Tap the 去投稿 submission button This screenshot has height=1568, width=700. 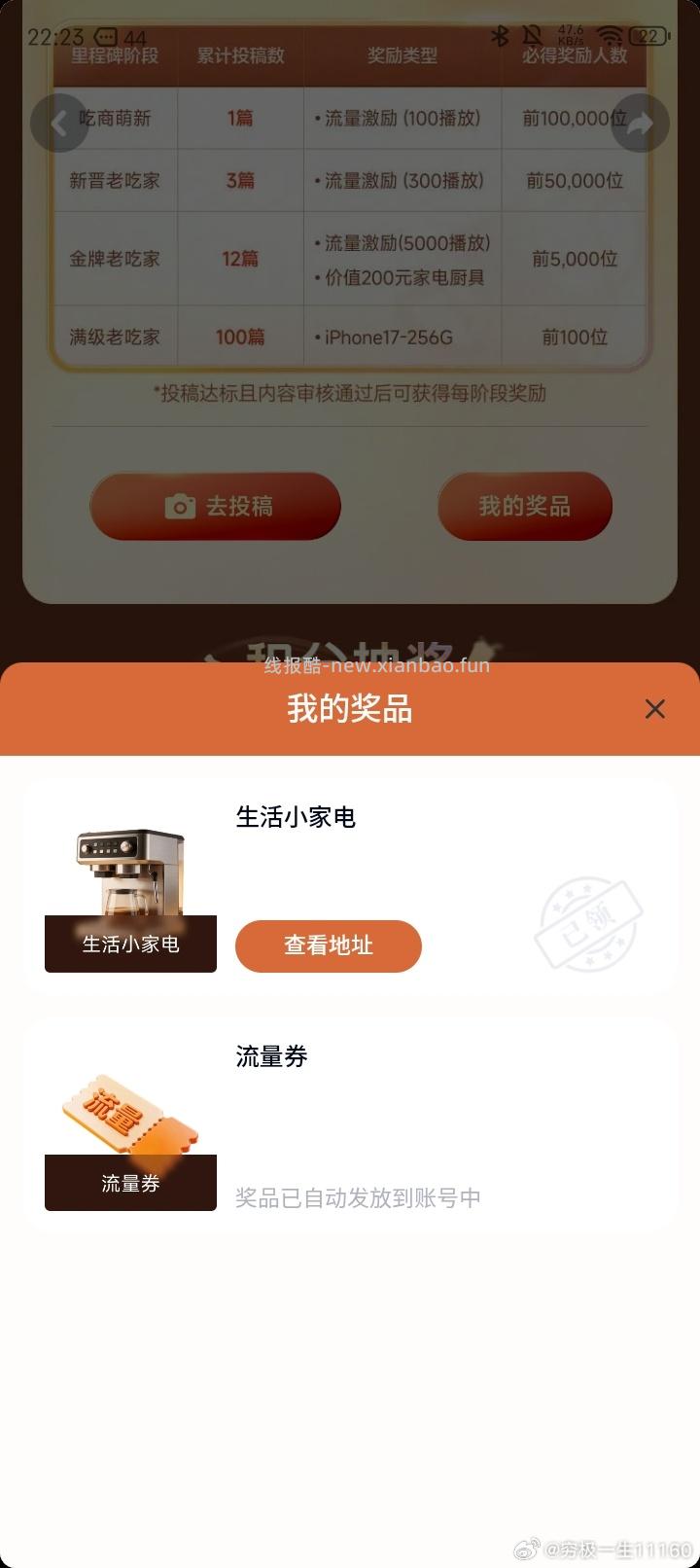(216, 506)
